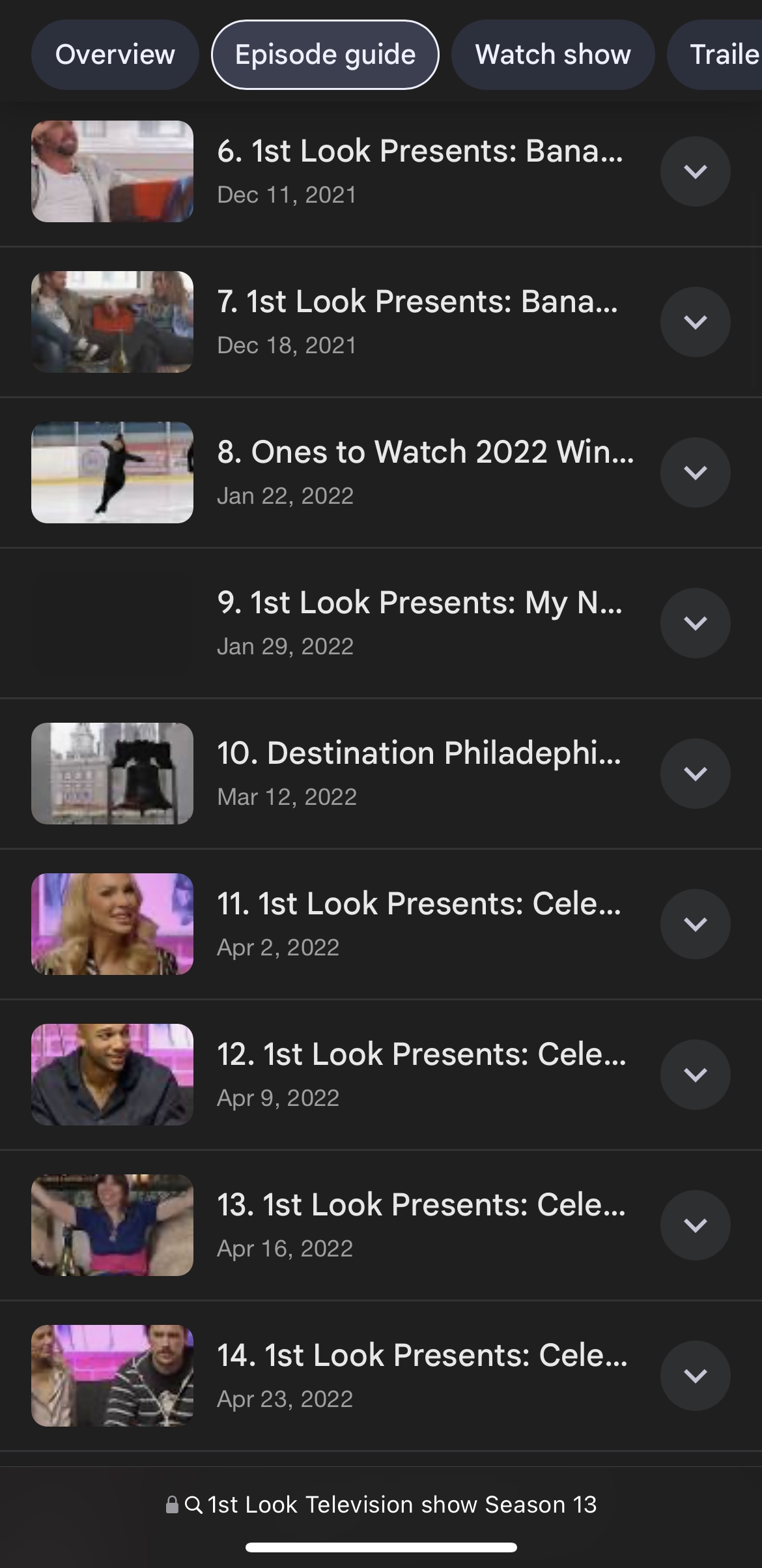Expand episode 10 Destination Philadelphia details

(695, 774)
